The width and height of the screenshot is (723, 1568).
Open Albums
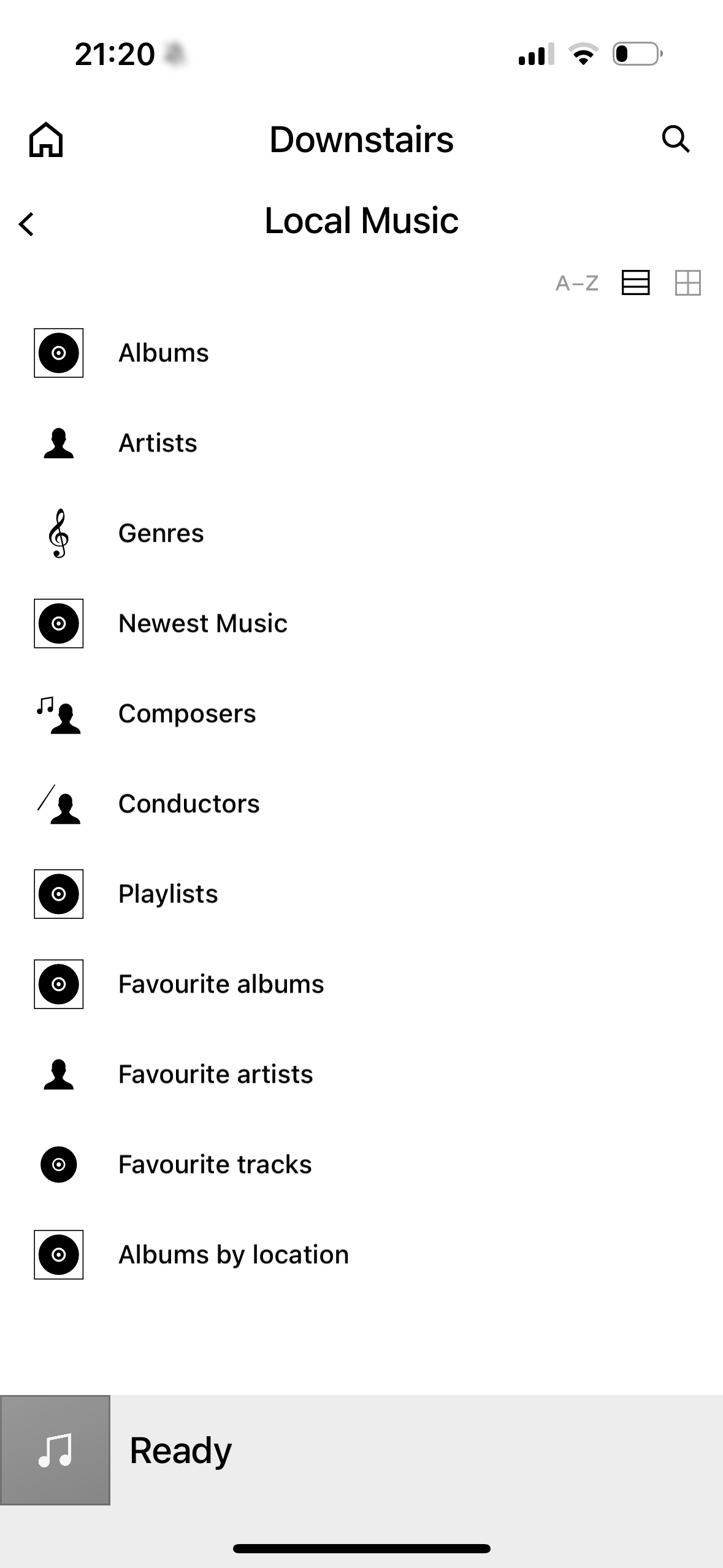163,353
